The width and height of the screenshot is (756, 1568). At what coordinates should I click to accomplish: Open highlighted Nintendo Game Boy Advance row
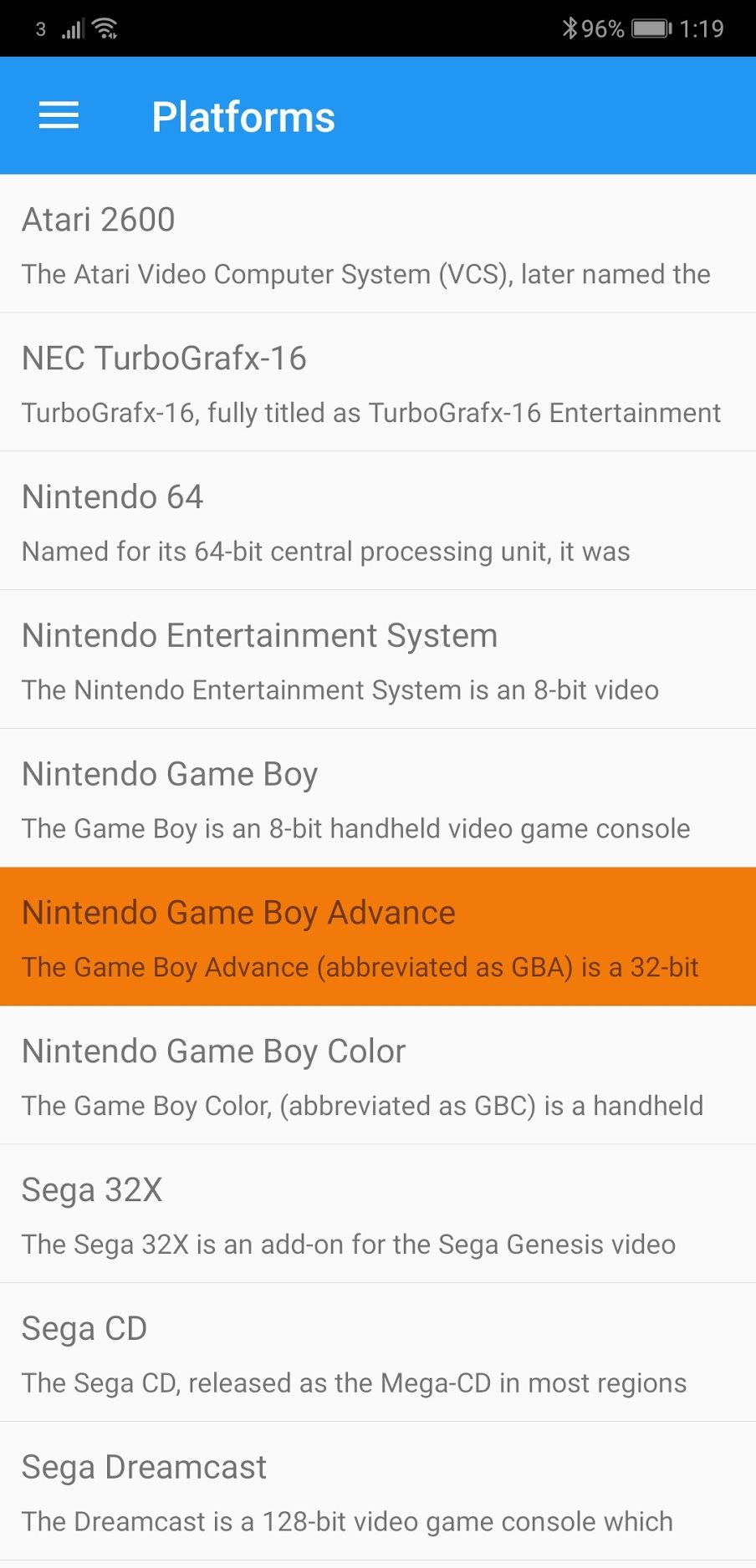click(x=378, y=937)
